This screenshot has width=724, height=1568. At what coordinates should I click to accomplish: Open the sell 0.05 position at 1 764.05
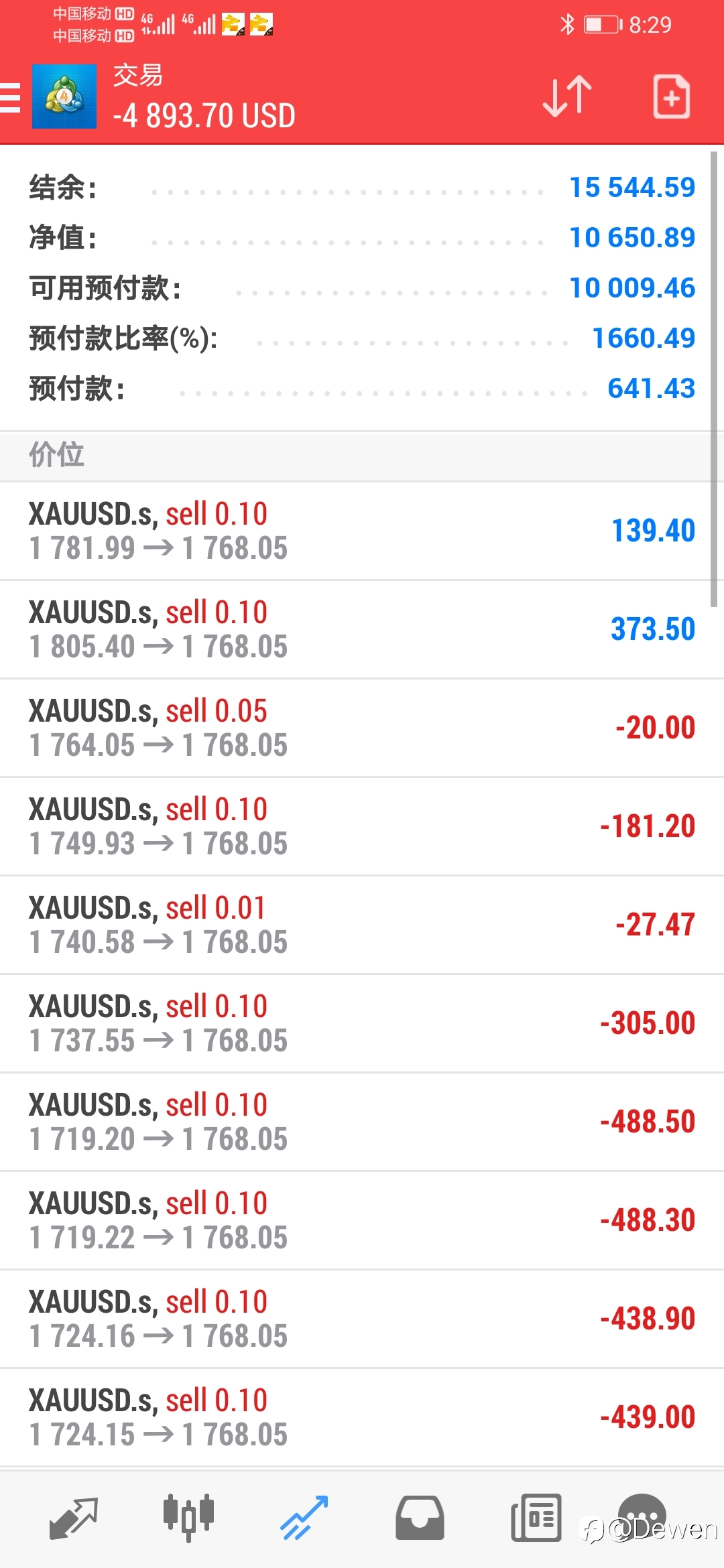coord(362,728)
